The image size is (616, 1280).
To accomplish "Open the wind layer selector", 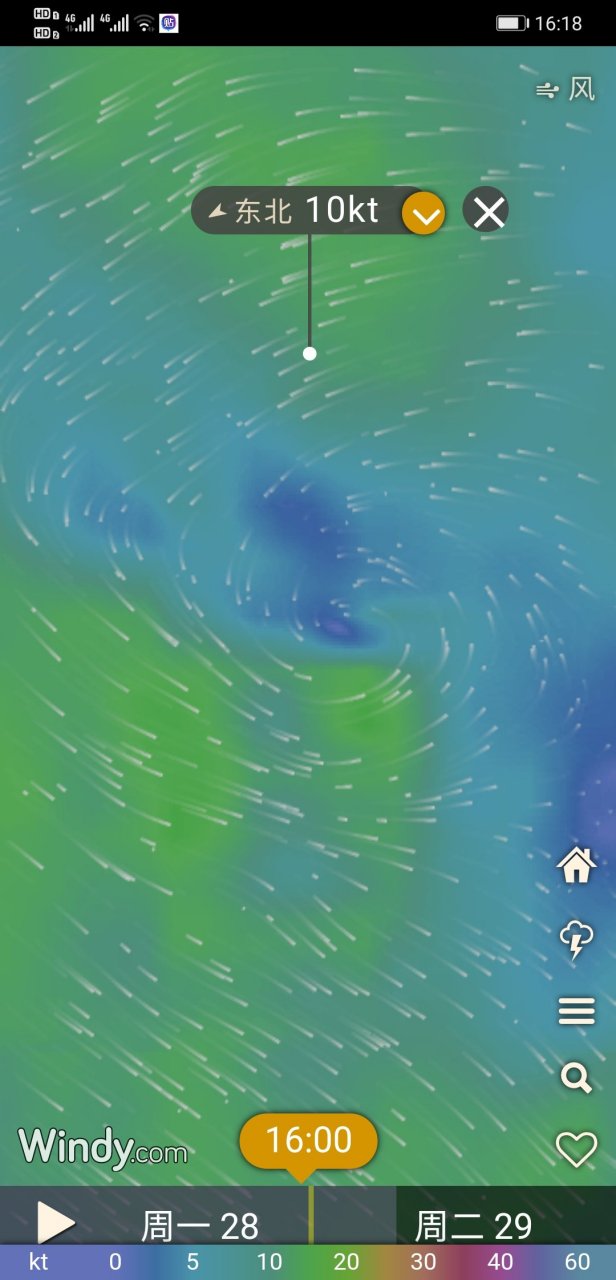I will click(x=566, y=90).
